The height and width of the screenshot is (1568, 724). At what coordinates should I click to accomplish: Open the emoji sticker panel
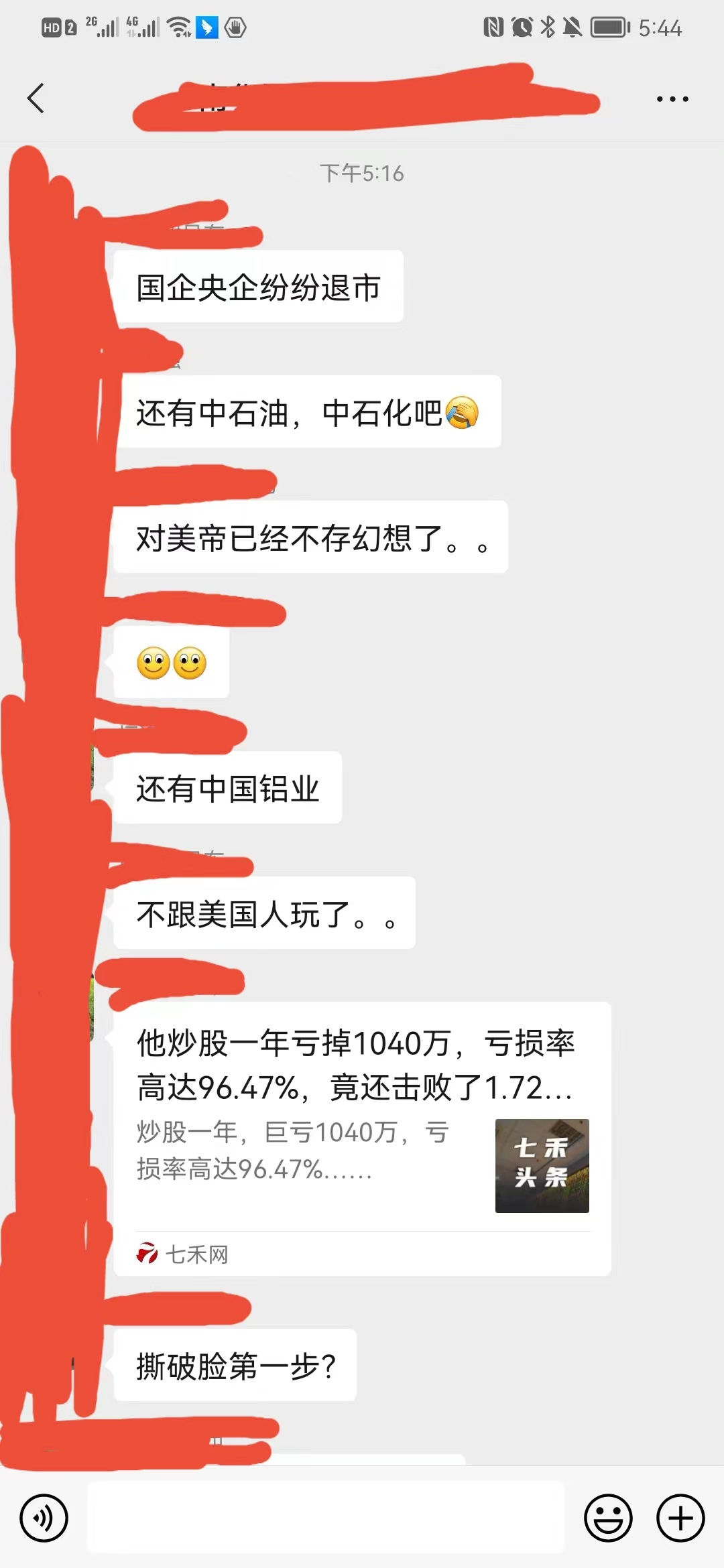point(608,1518)
